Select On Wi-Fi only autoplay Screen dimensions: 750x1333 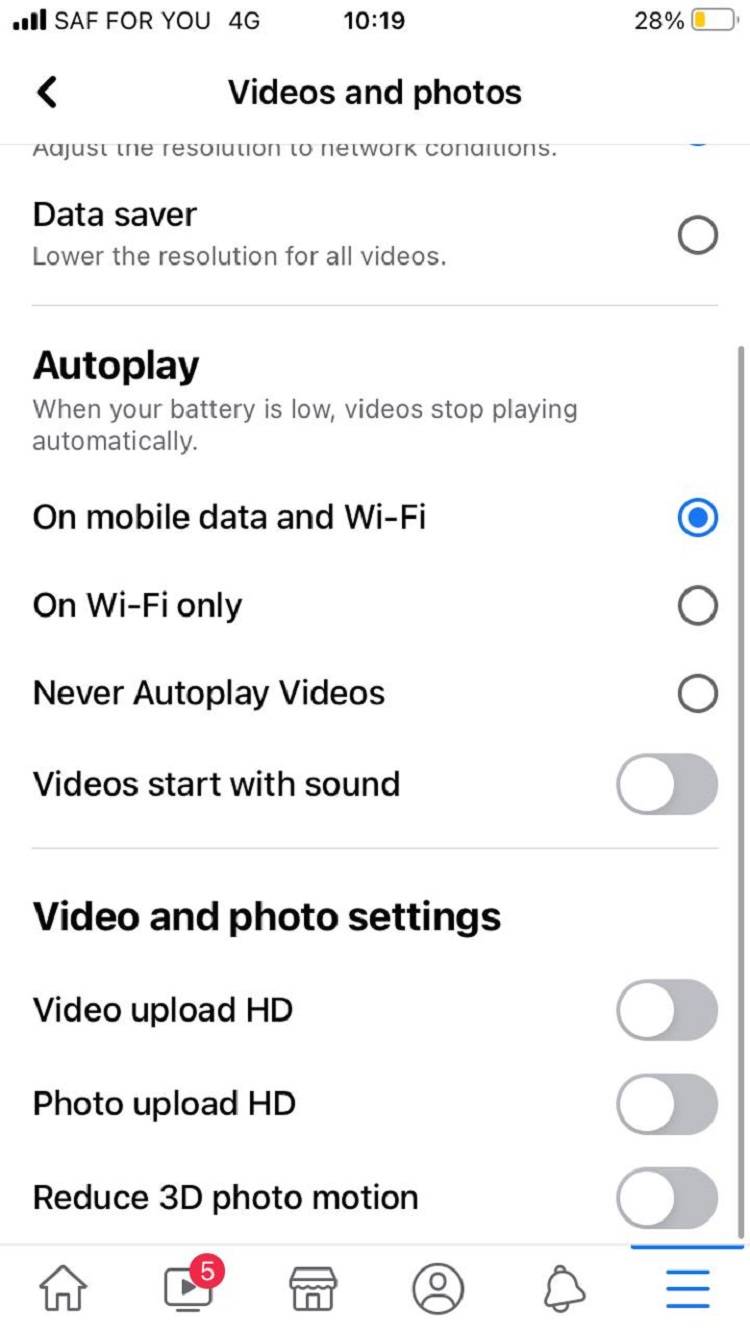697,605
